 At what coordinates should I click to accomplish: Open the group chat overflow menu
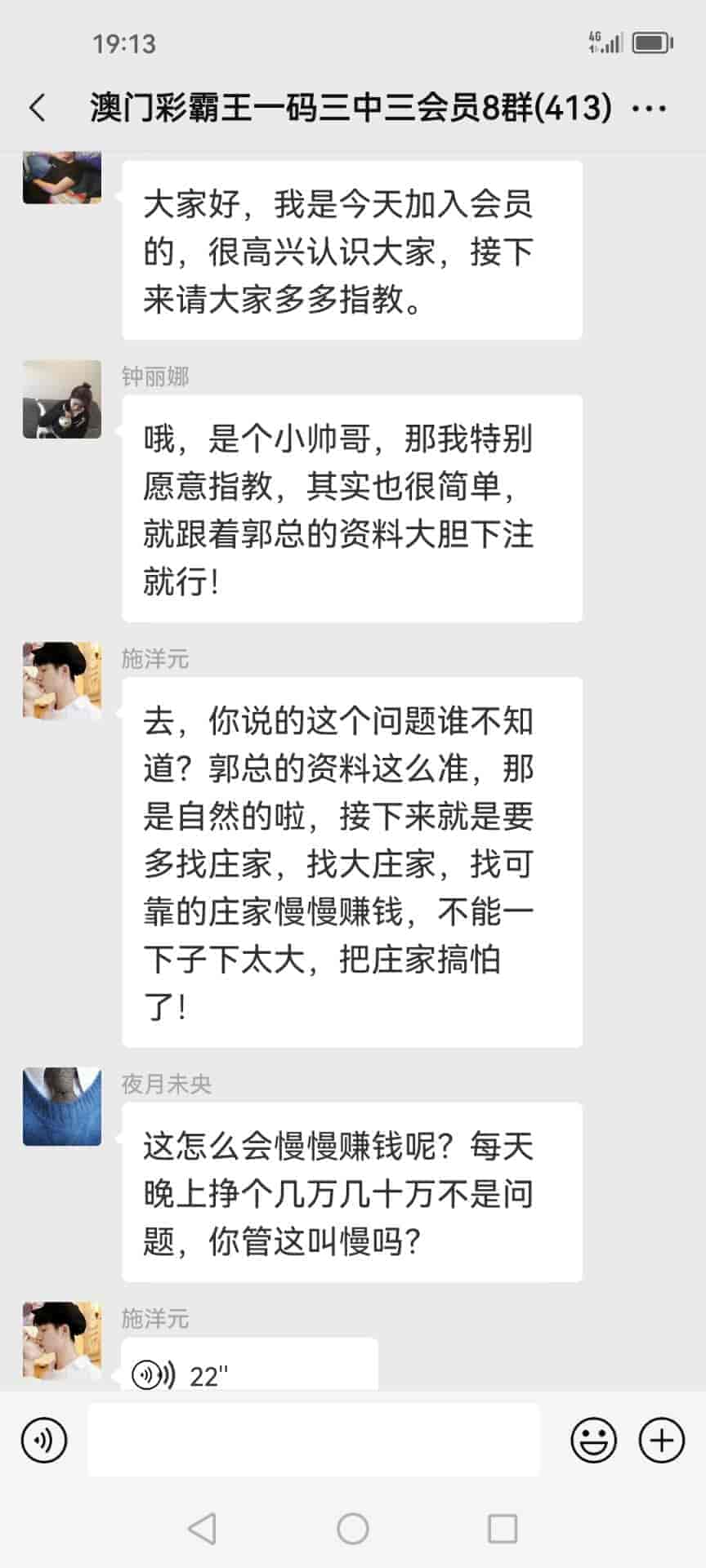(x=650, y=108)
